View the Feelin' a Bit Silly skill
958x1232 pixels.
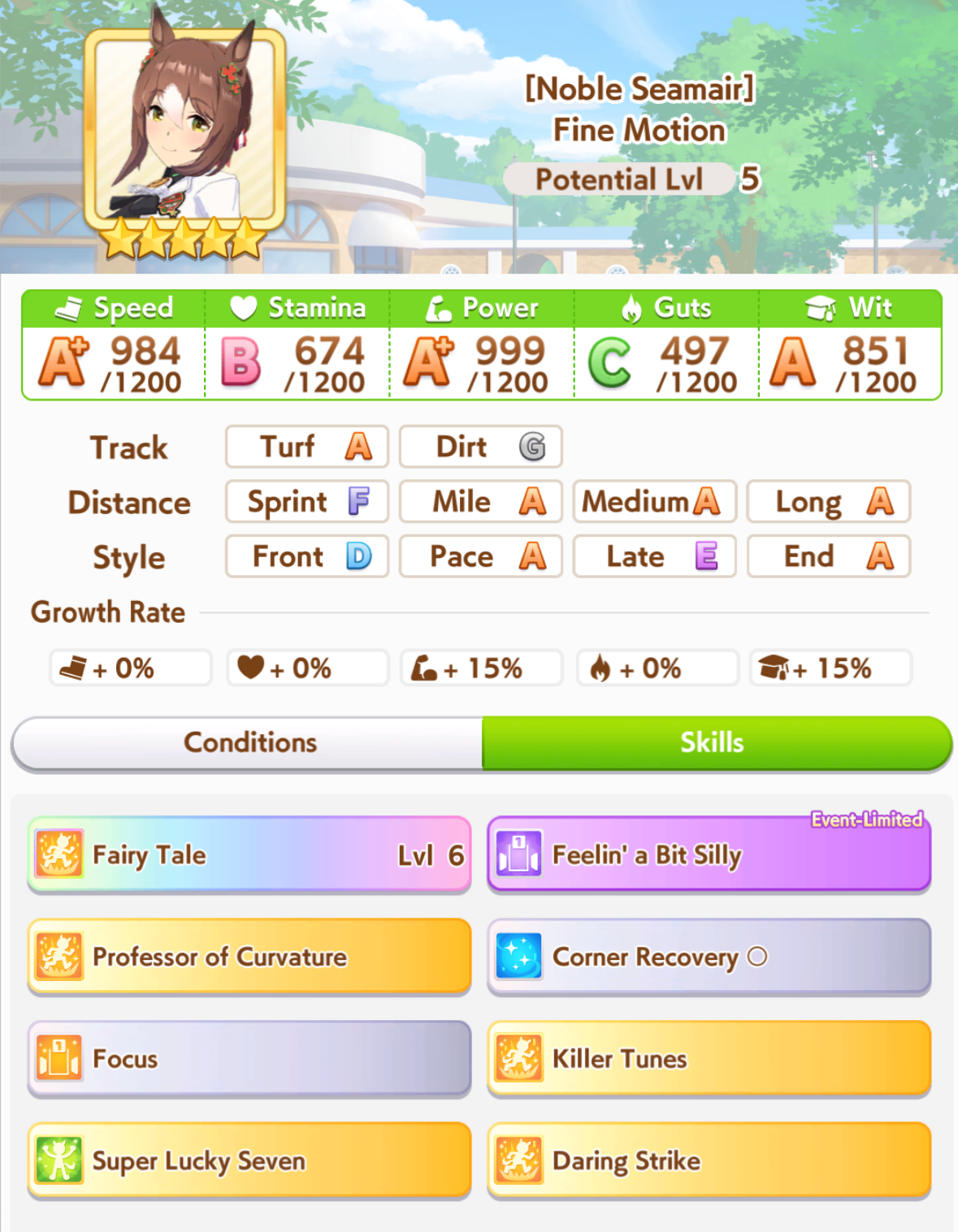point(709,854)
